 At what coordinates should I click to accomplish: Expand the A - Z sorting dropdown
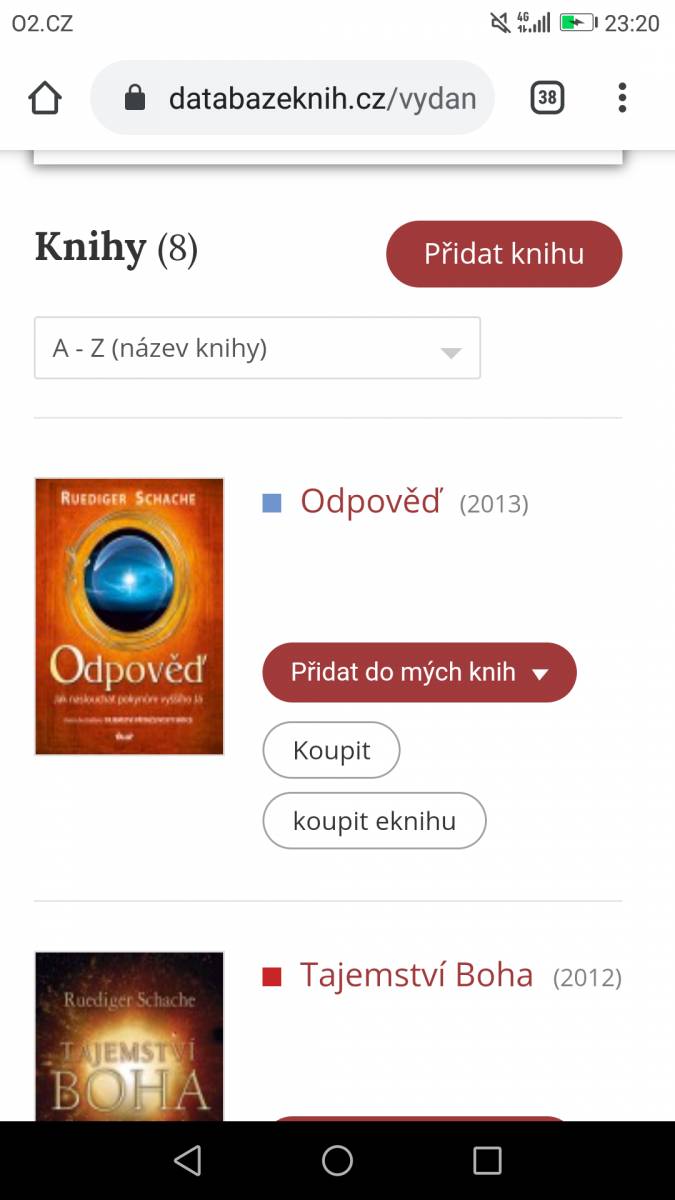coord(257,348)
